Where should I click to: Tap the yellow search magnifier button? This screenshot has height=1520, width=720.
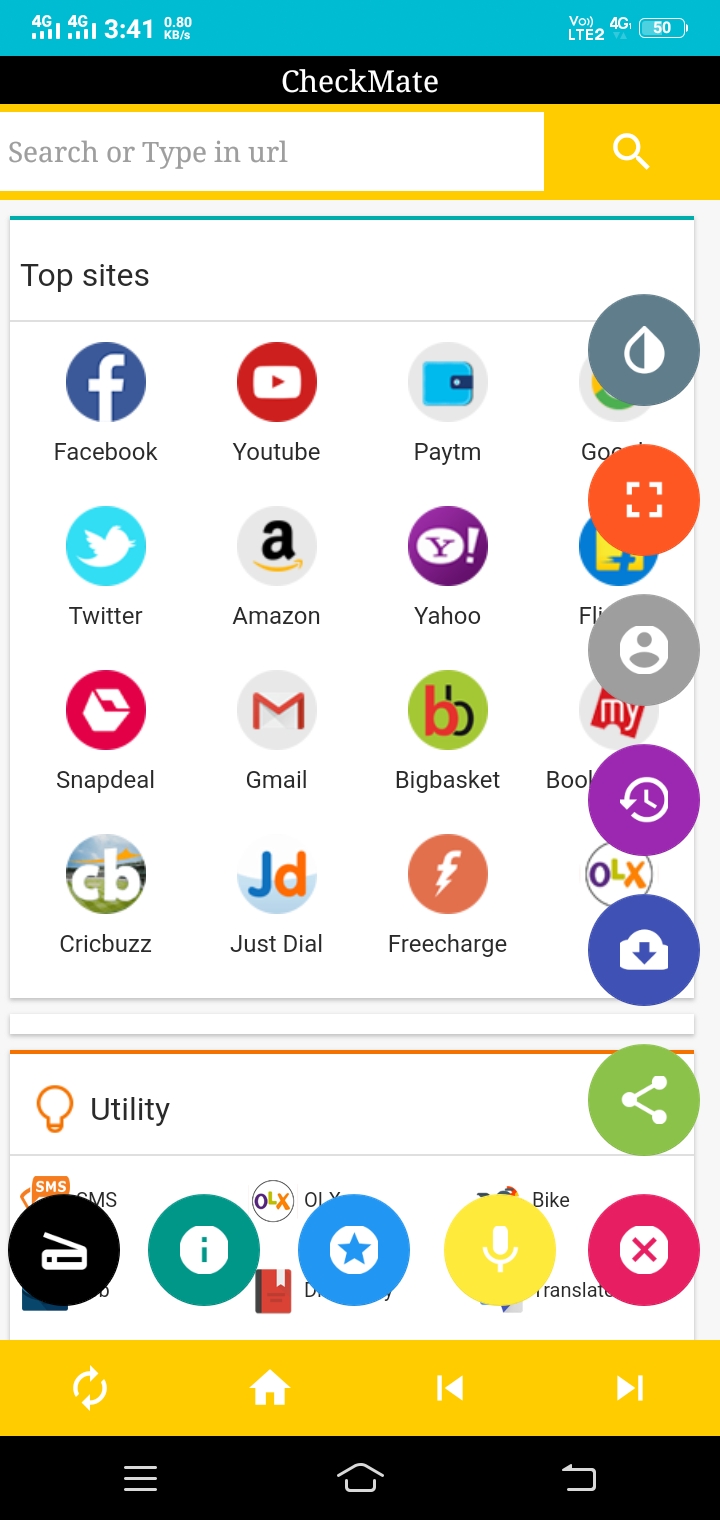tap(631, 152)
